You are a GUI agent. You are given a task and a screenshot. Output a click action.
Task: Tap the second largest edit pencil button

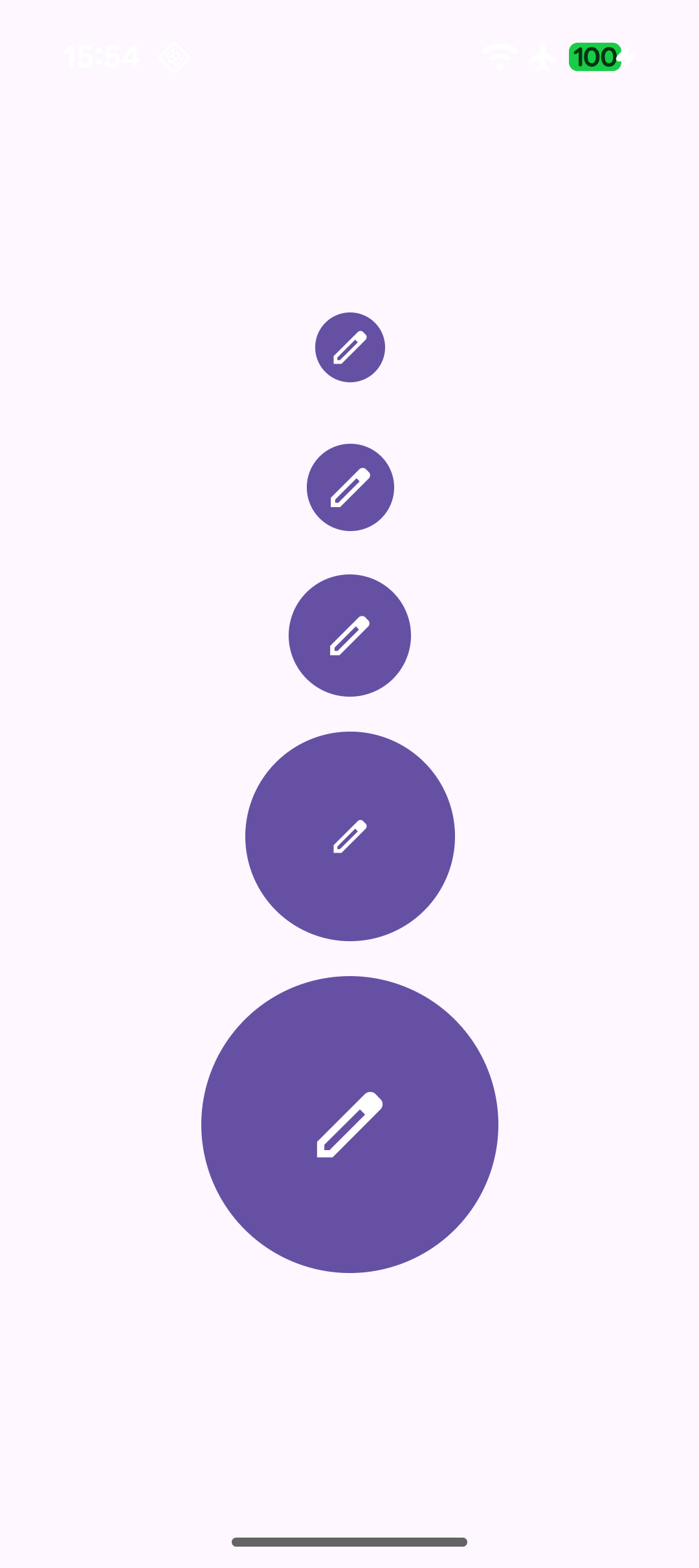350,836
